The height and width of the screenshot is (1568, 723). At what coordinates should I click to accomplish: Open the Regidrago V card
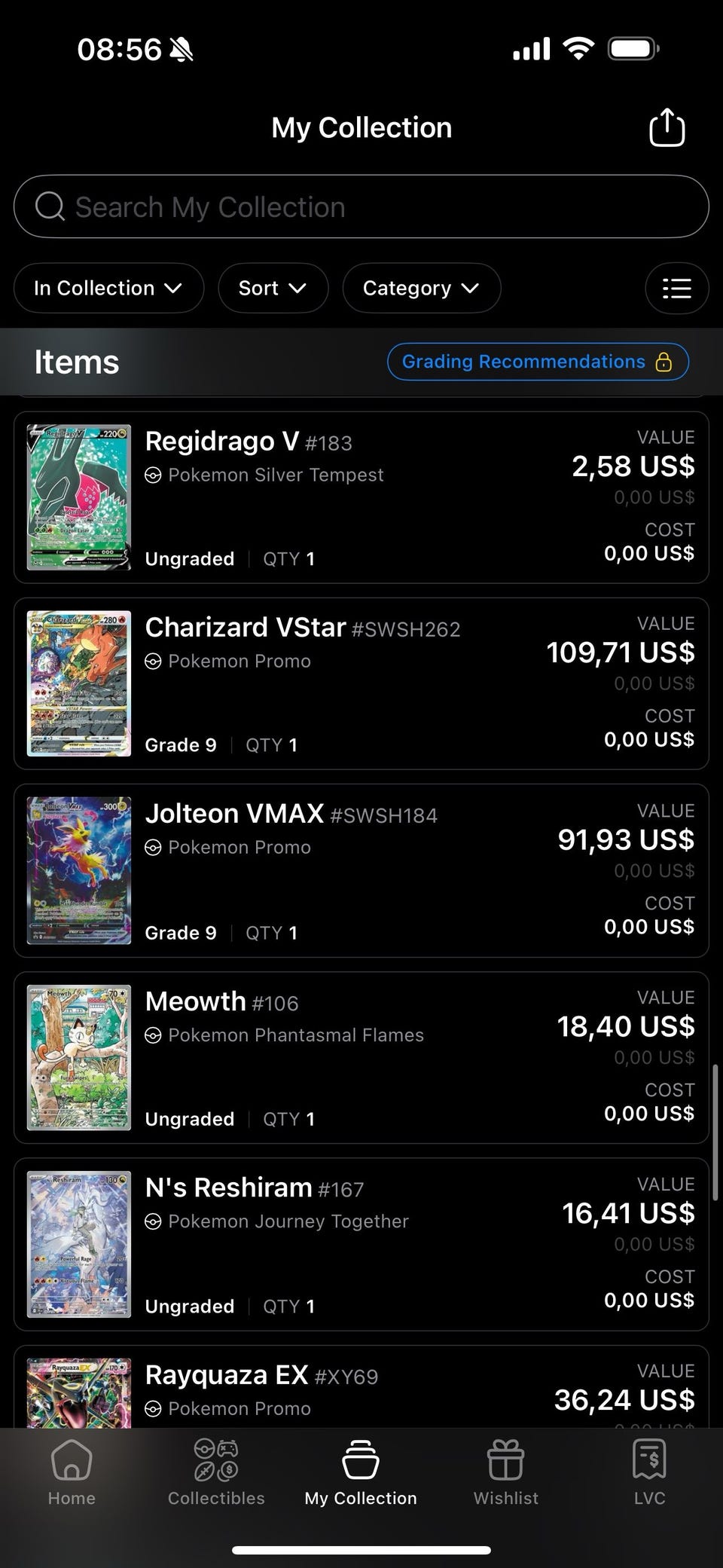pyautogui.click(x=361, y=497)
